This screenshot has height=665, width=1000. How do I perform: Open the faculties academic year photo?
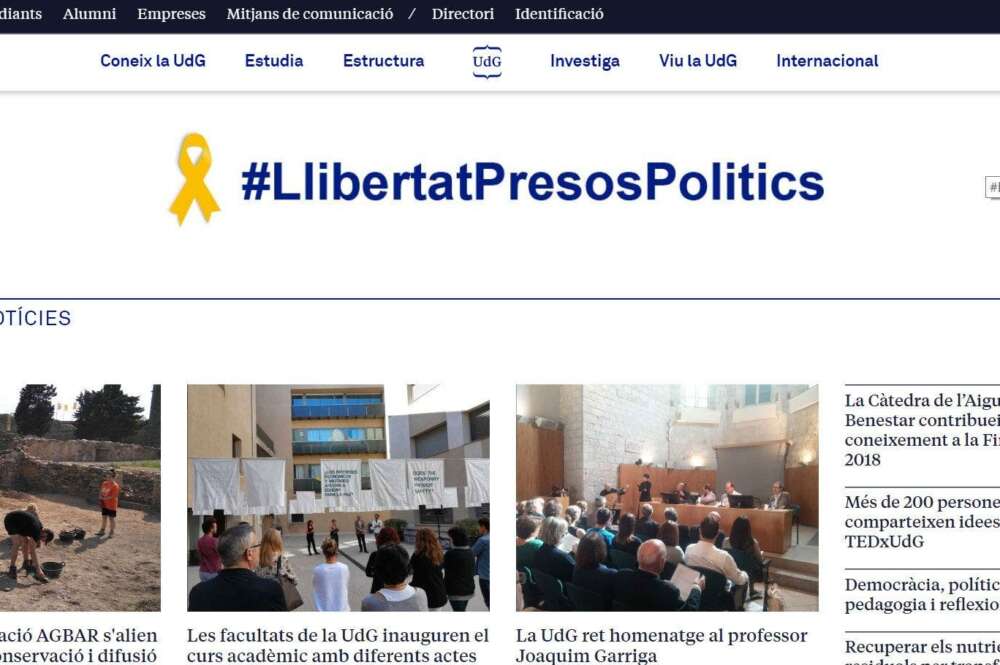(x=338, y=498)
